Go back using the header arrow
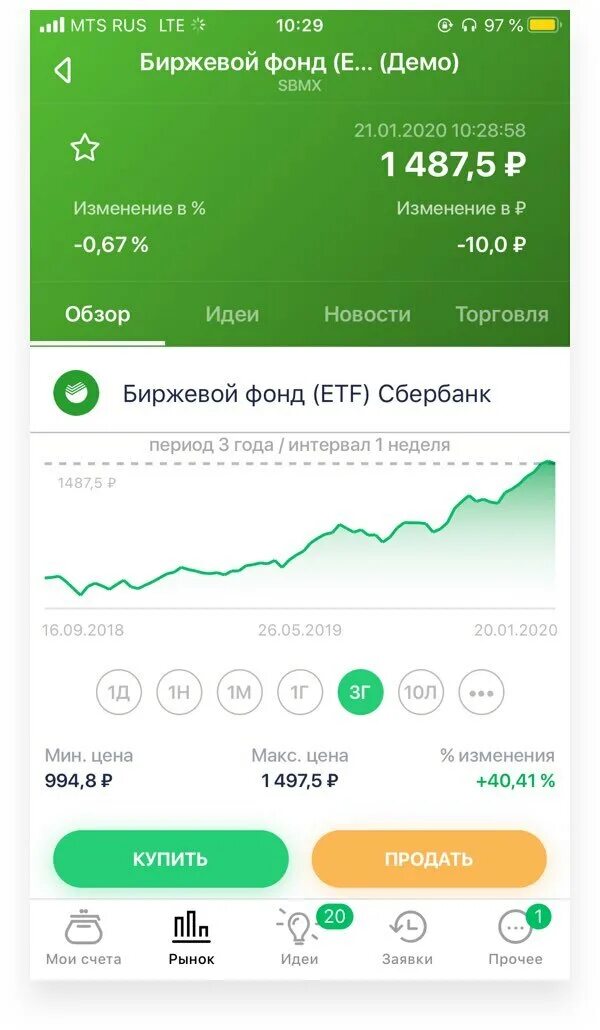The image size is (600, 1030). [x=63, y=70]
